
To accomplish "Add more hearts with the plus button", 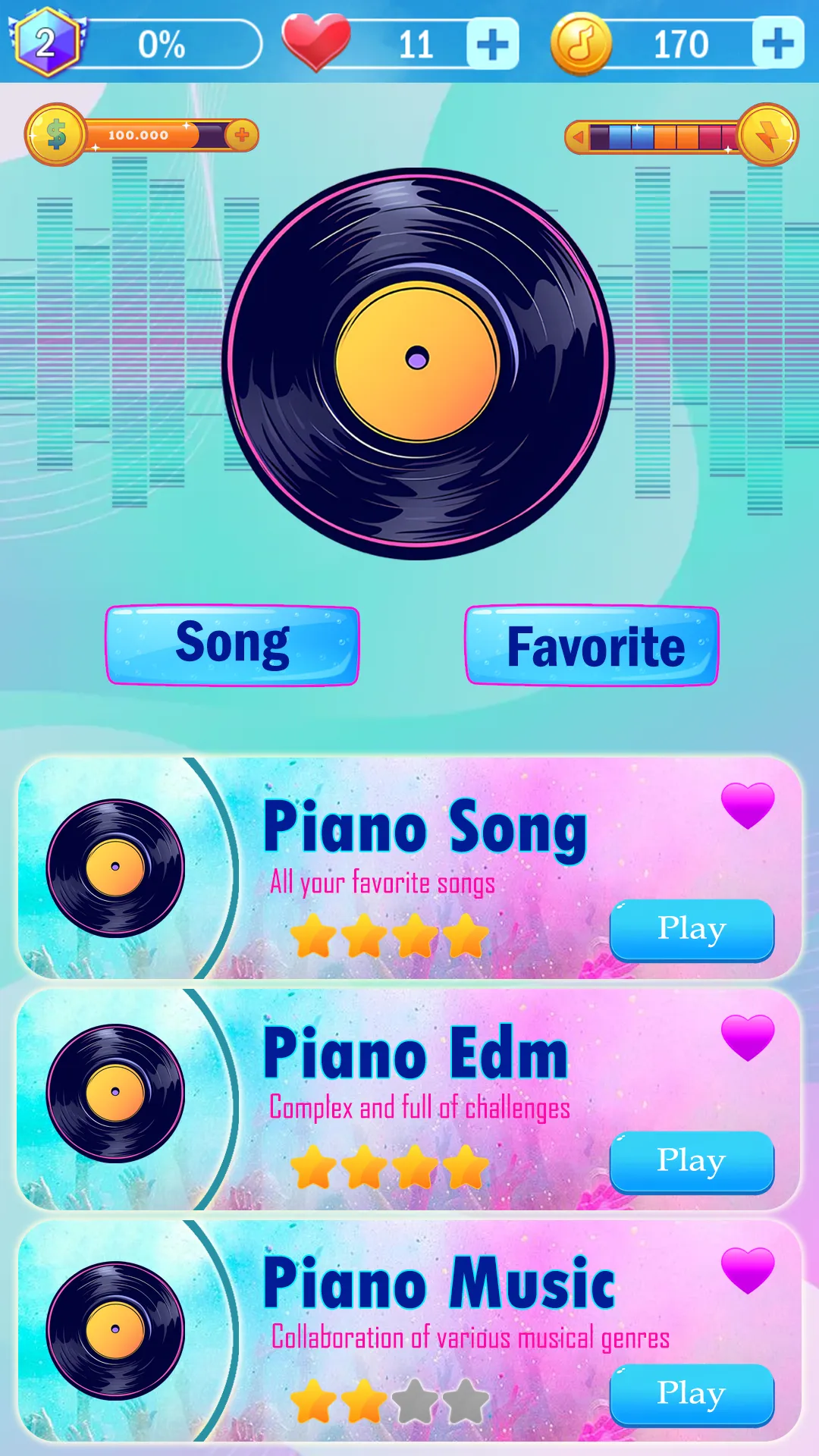I will [x=492, y=45].
